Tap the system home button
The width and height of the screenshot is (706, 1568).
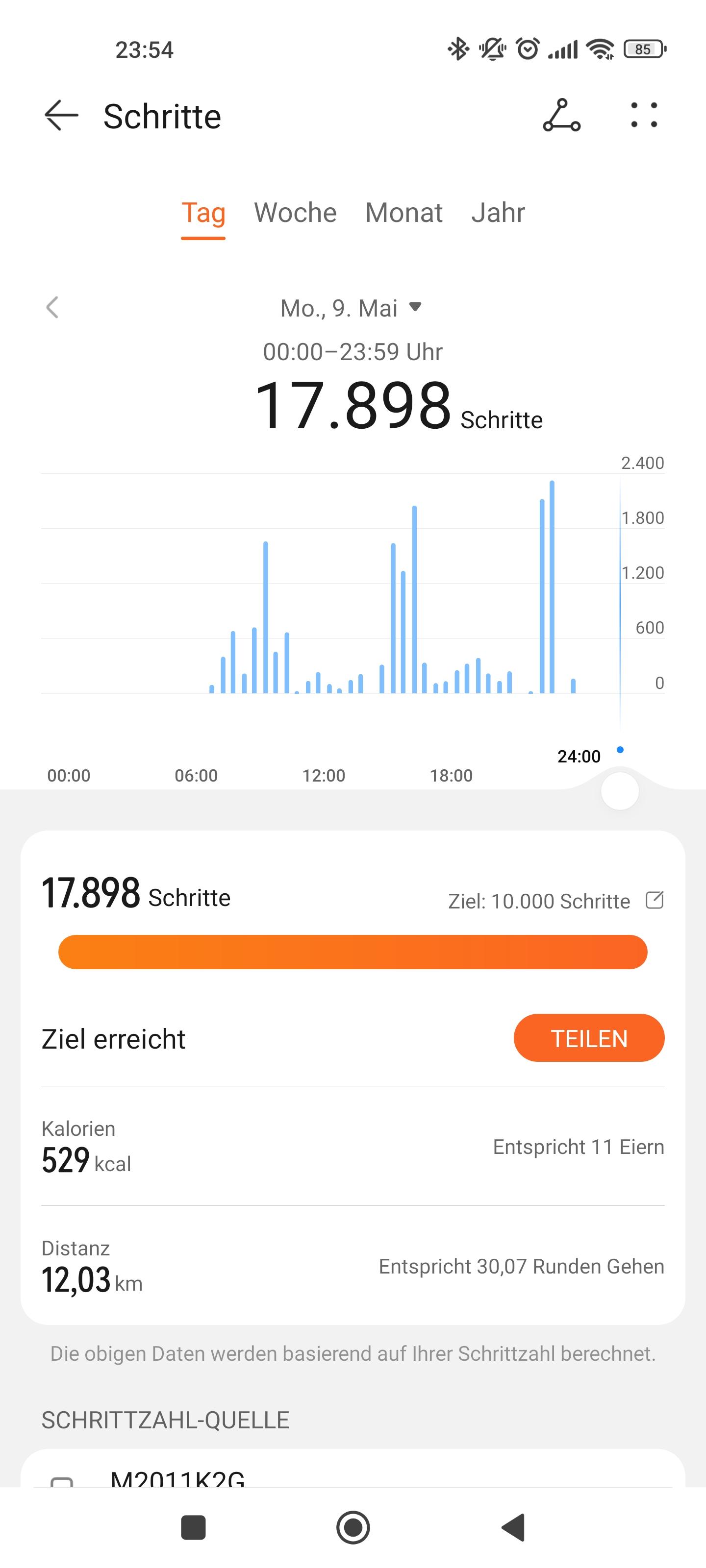(x=353, y=1527)
